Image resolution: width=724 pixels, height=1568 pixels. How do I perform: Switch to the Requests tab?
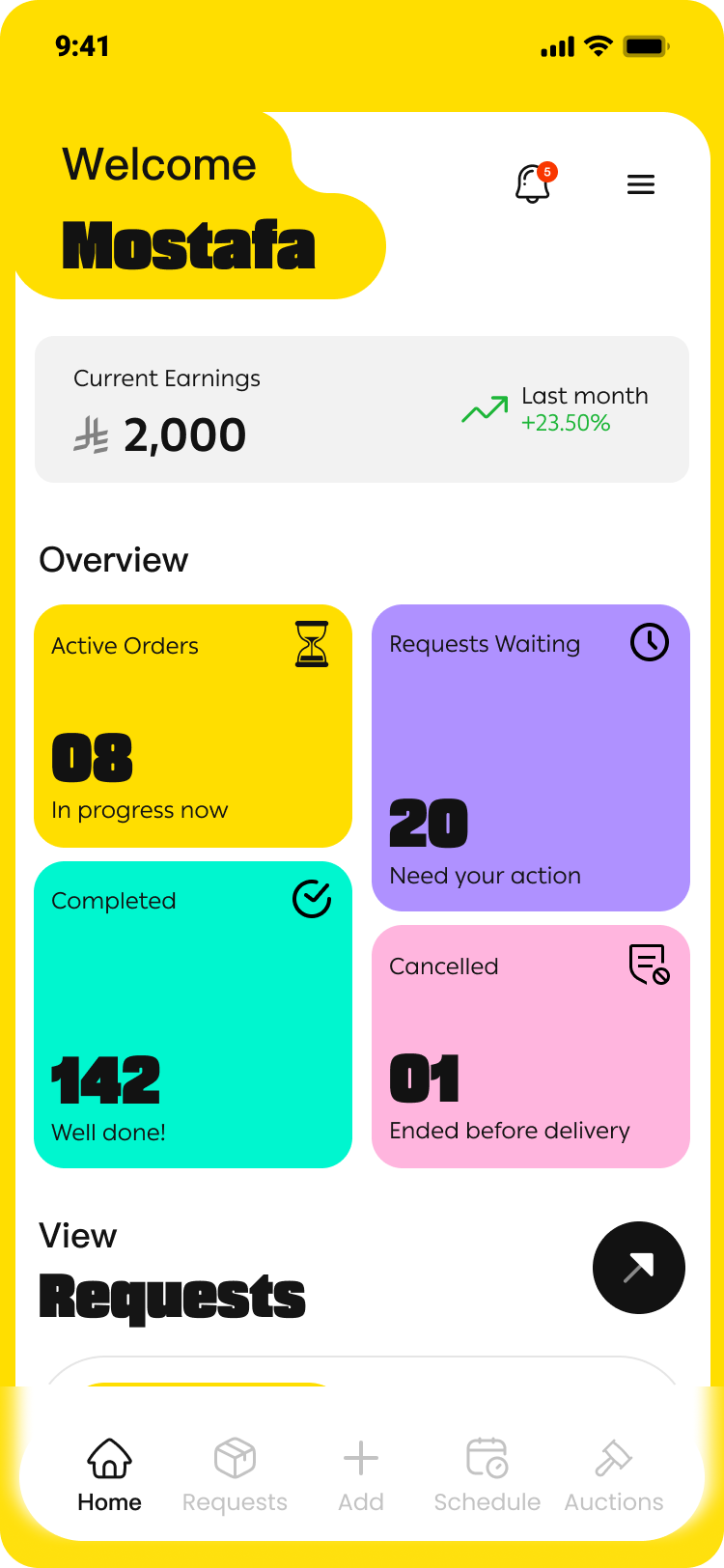point(235,1472)
